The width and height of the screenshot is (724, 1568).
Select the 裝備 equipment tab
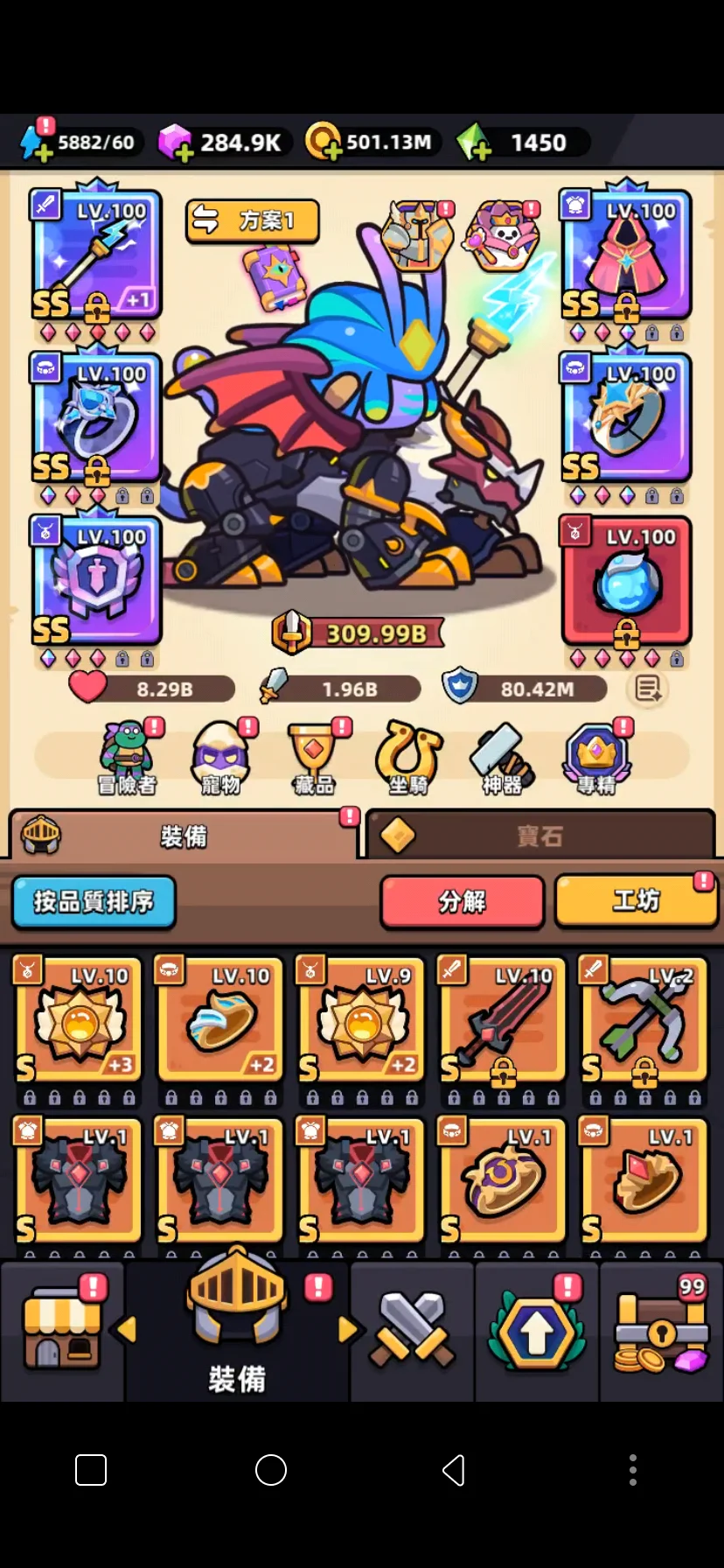[x=184, y=836]
